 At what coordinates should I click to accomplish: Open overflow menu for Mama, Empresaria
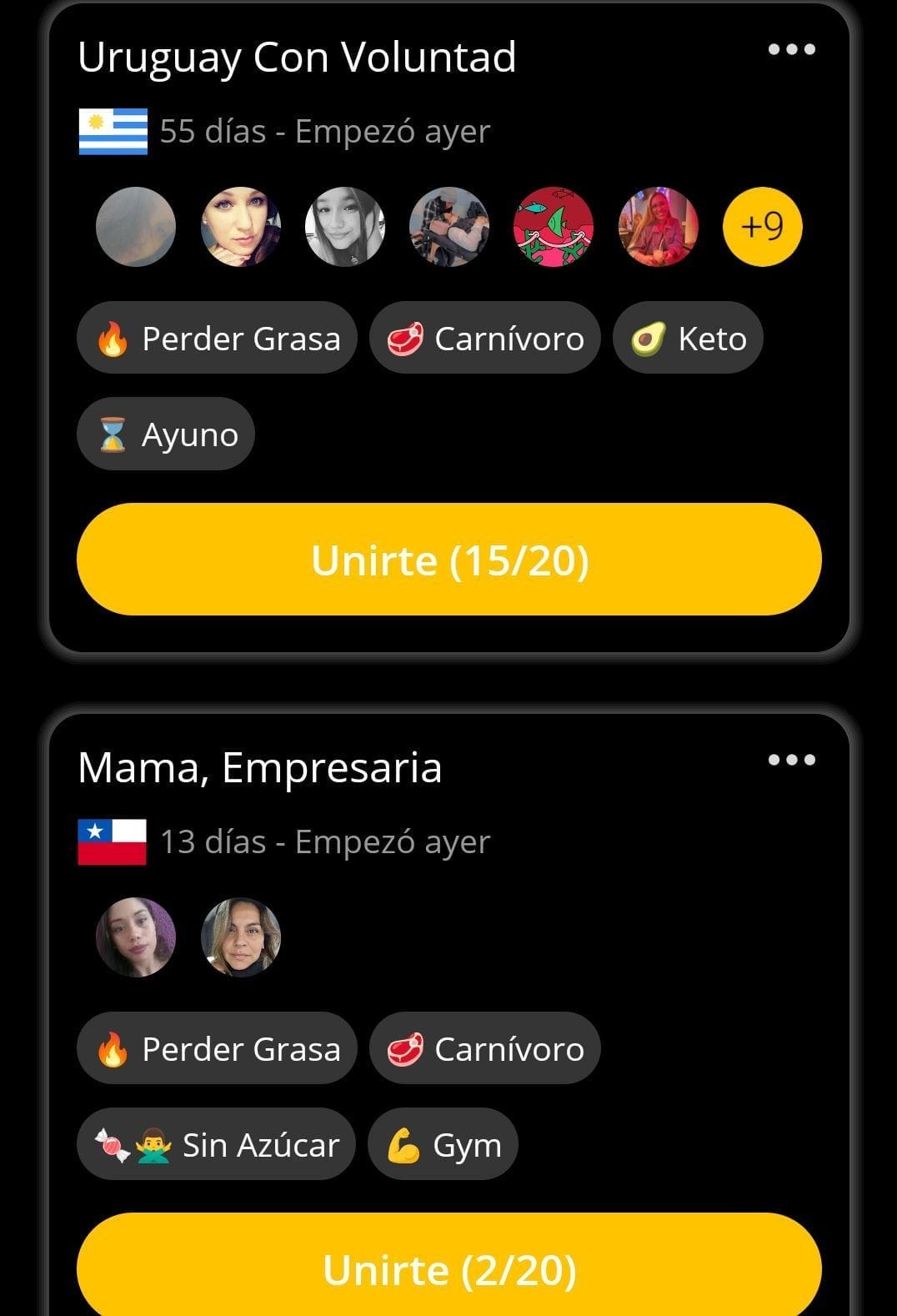[x=791, y=760]
